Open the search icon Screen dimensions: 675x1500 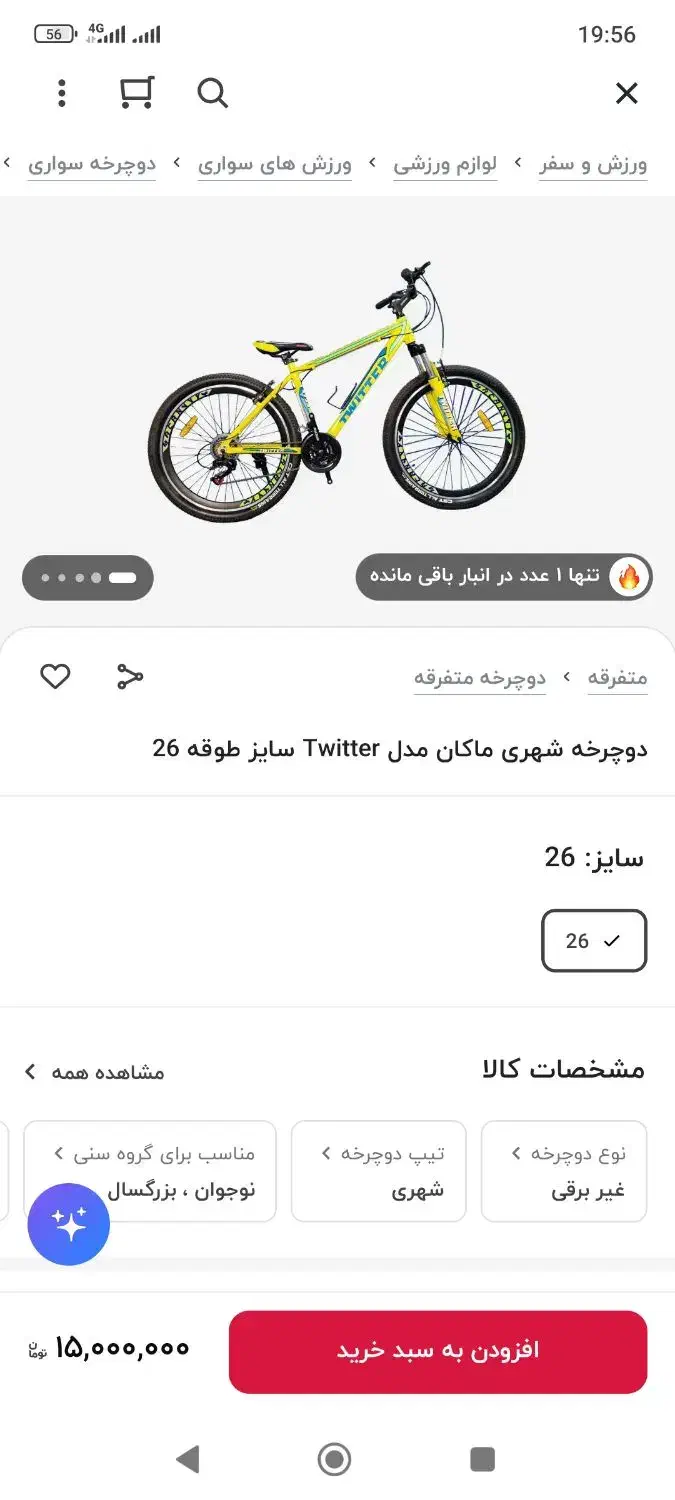[x=213, y=94]
